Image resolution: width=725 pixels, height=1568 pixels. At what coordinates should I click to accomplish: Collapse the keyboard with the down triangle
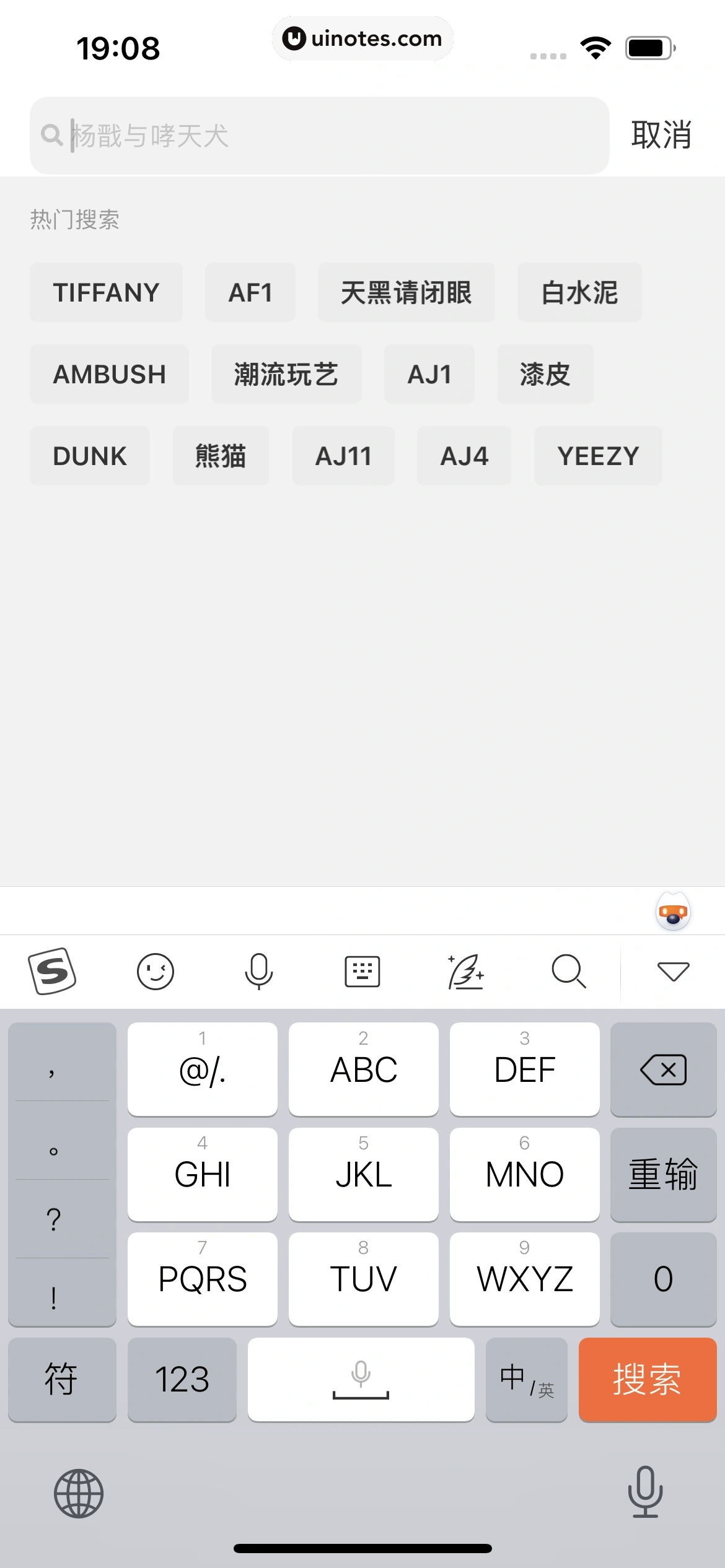coord(673,971)
